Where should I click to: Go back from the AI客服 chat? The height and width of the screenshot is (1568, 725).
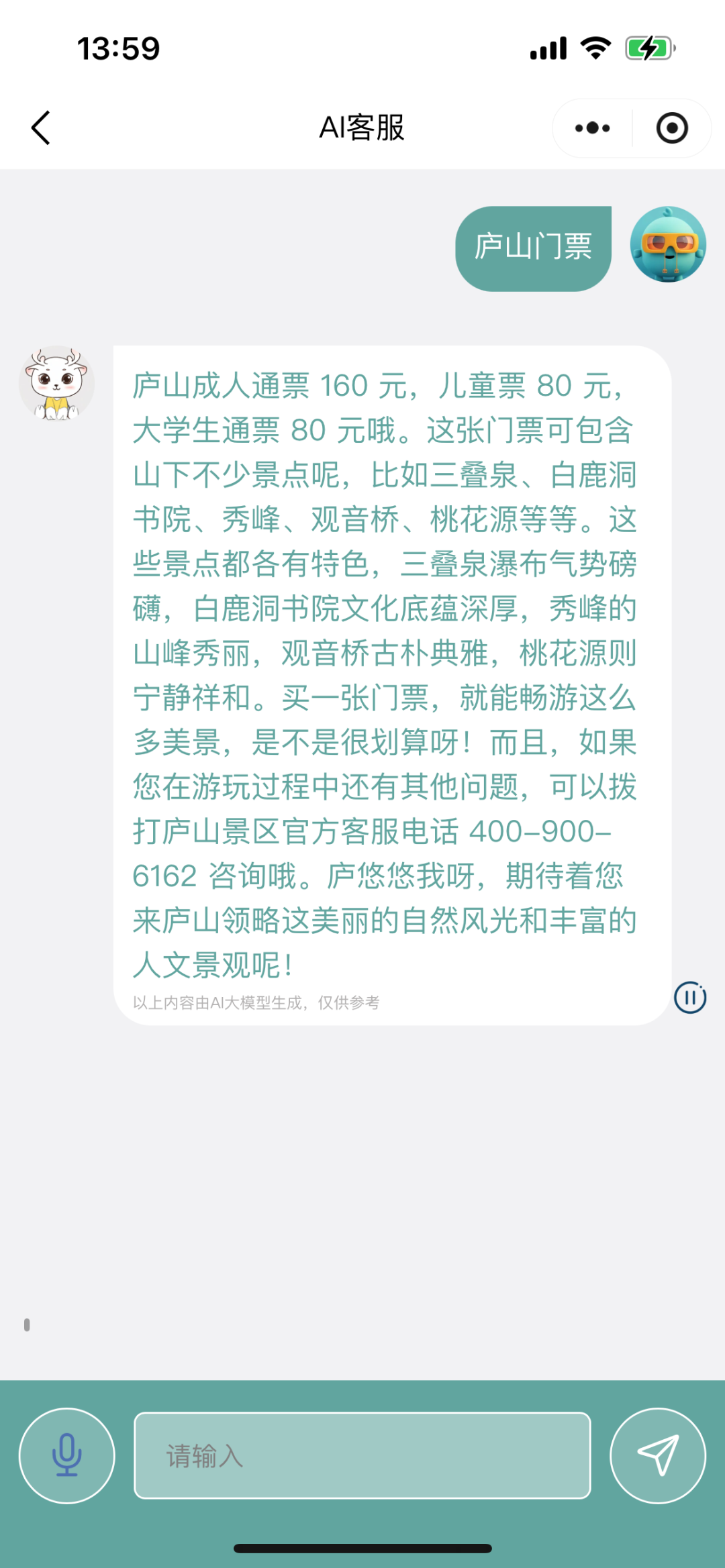[x=41, y=127]
